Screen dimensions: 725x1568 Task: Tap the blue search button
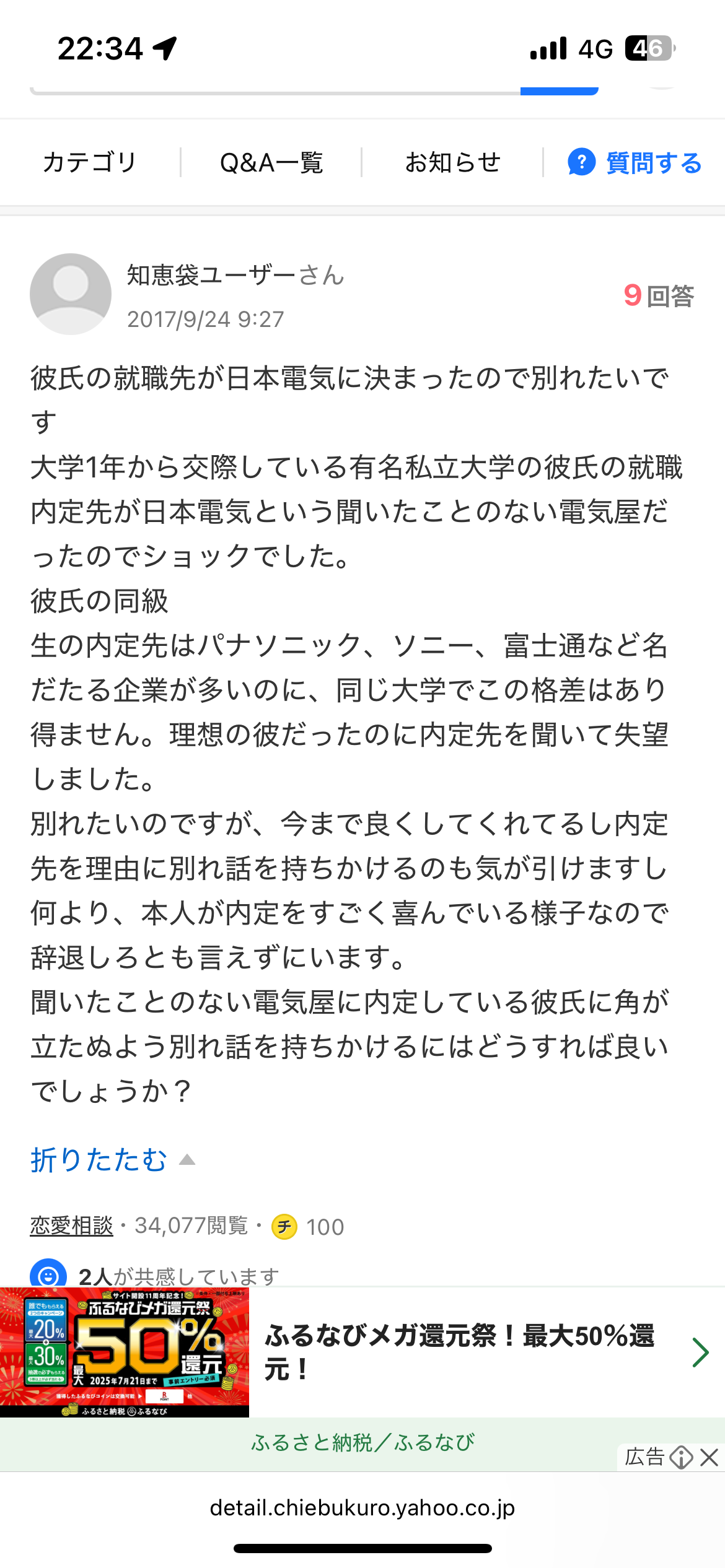[559, 90]
